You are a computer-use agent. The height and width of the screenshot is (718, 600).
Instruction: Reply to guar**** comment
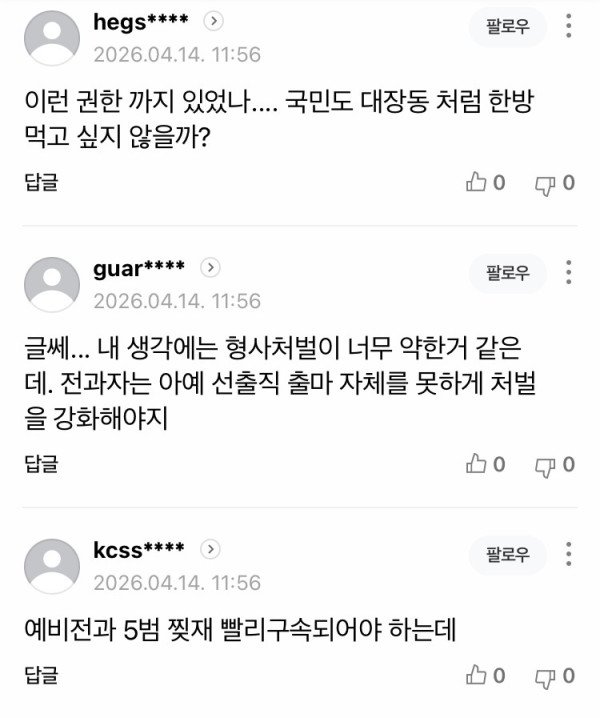click(x=41, y=464)
